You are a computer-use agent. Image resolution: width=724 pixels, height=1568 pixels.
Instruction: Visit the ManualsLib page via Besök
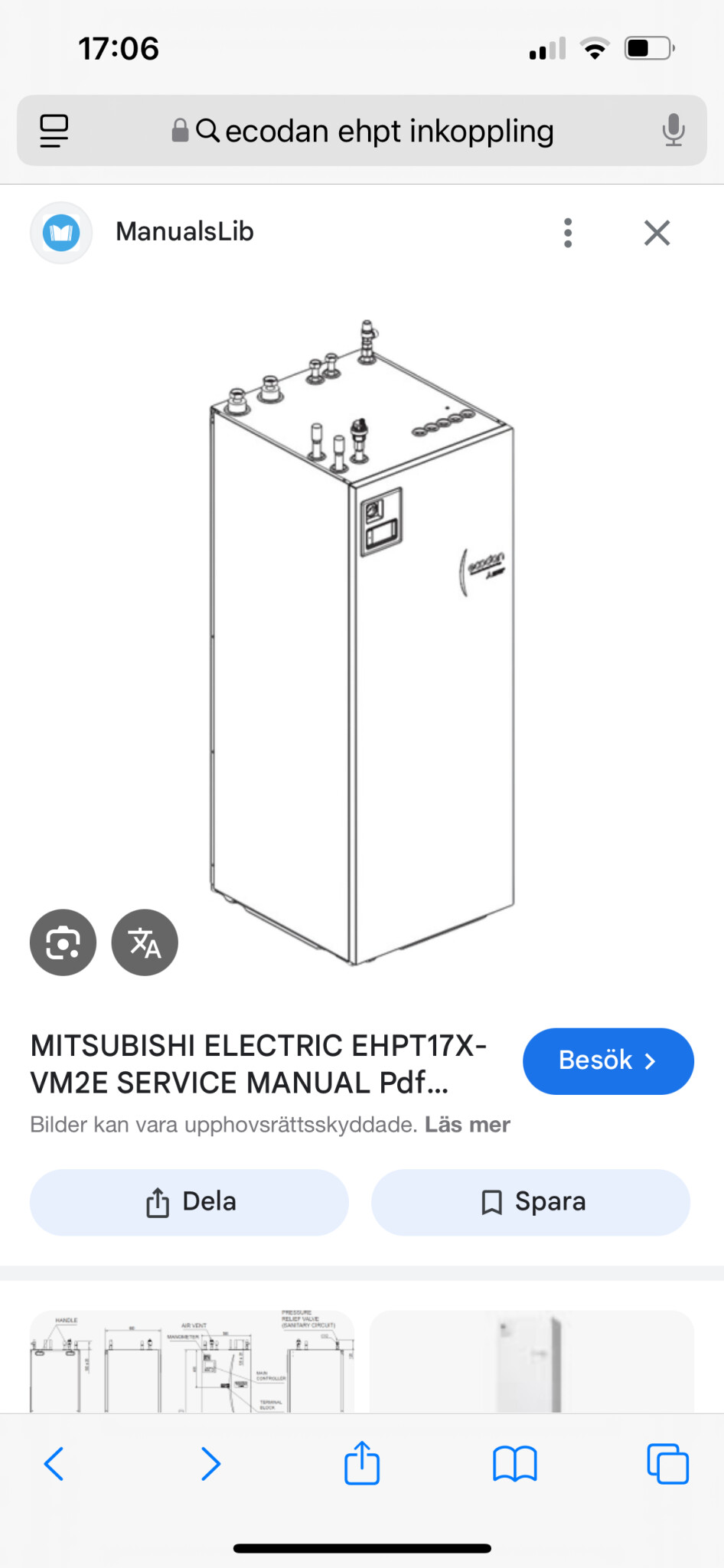coord(608,1060)
